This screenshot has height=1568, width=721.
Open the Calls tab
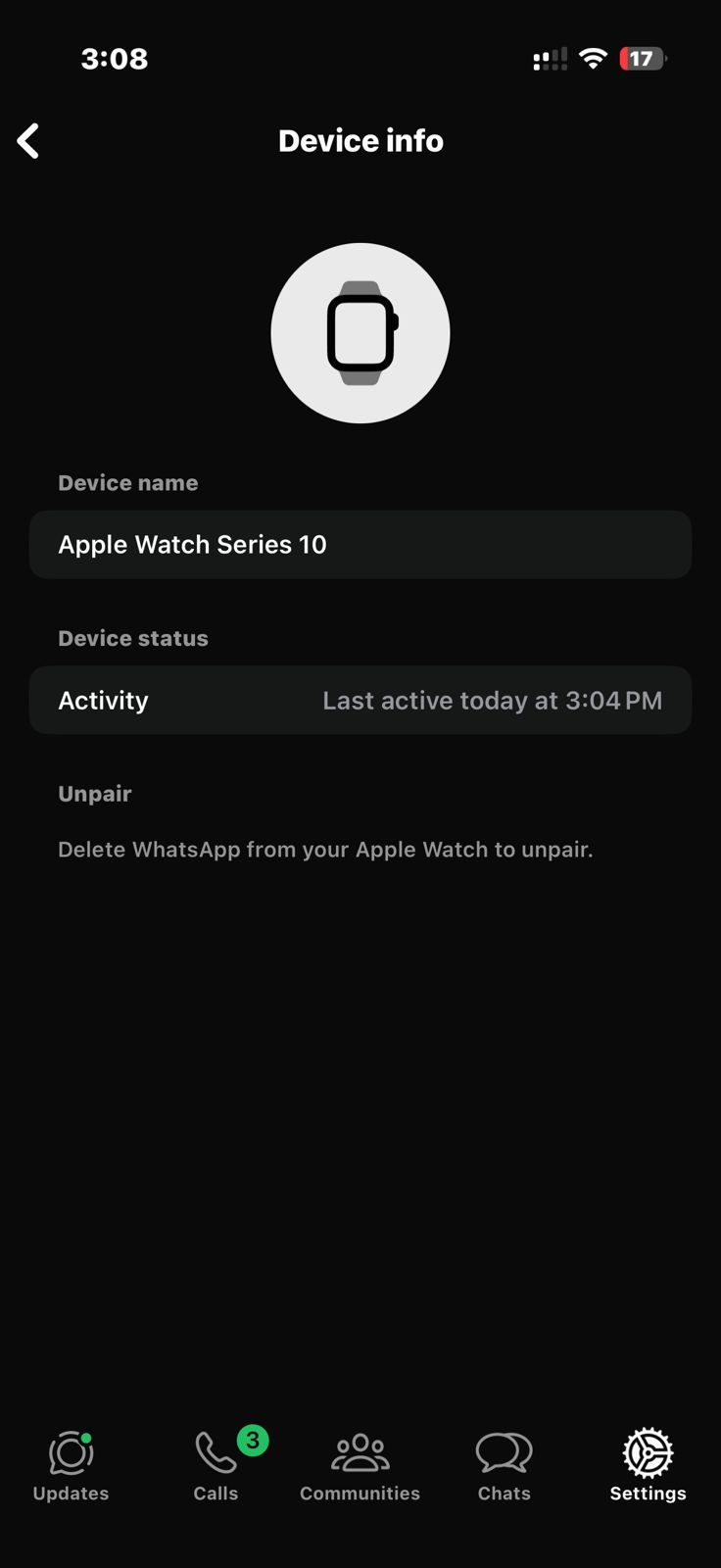[216, 1465]
